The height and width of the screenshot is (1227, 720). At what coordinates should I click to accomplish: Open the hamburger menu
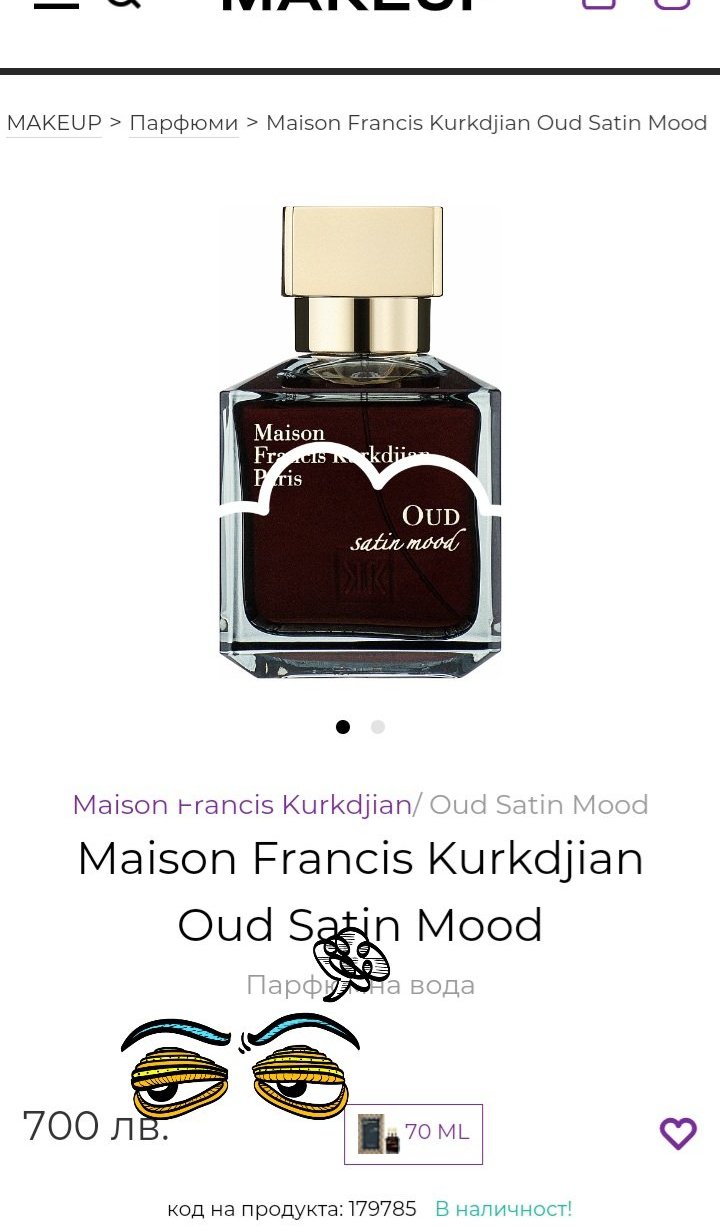click(x=56, y=4)
